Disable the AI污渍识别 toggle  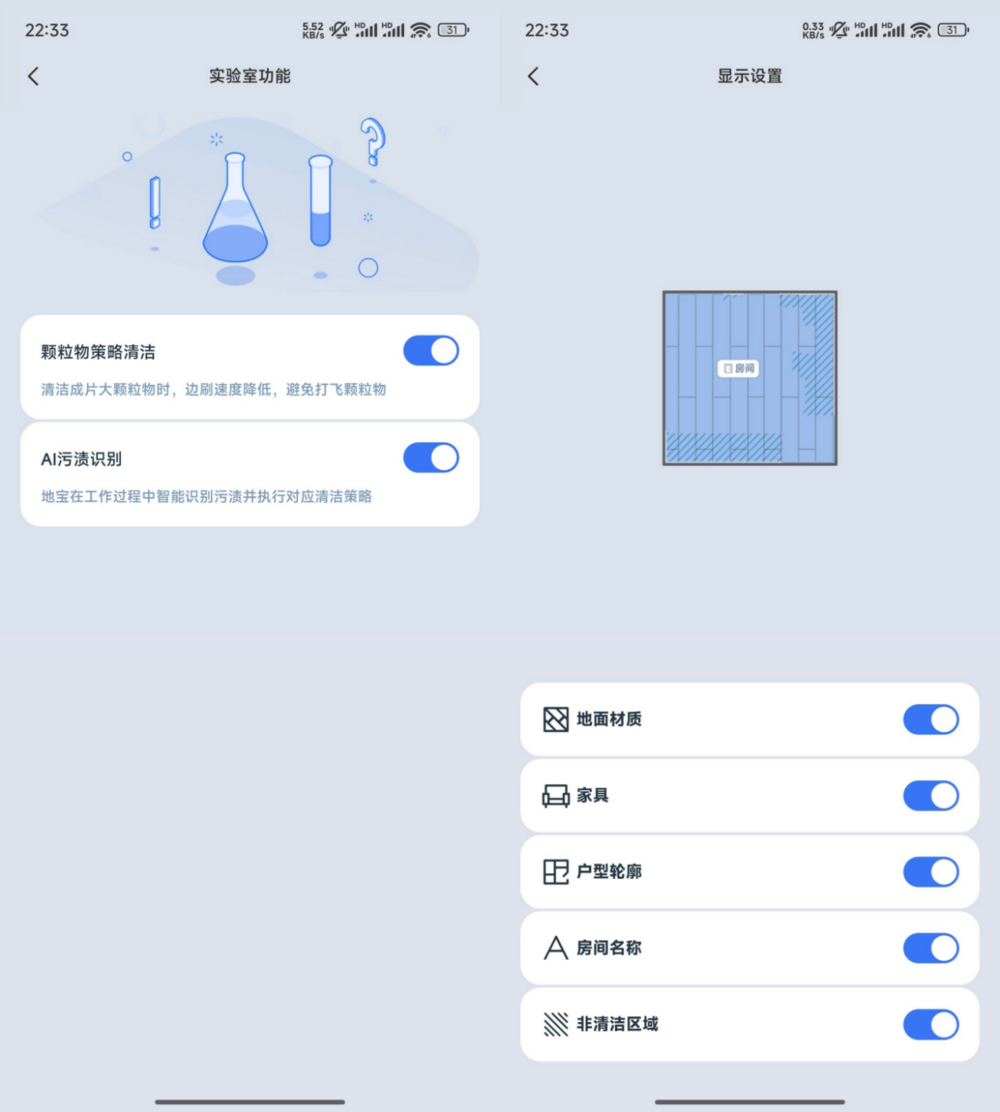(431, 458)
